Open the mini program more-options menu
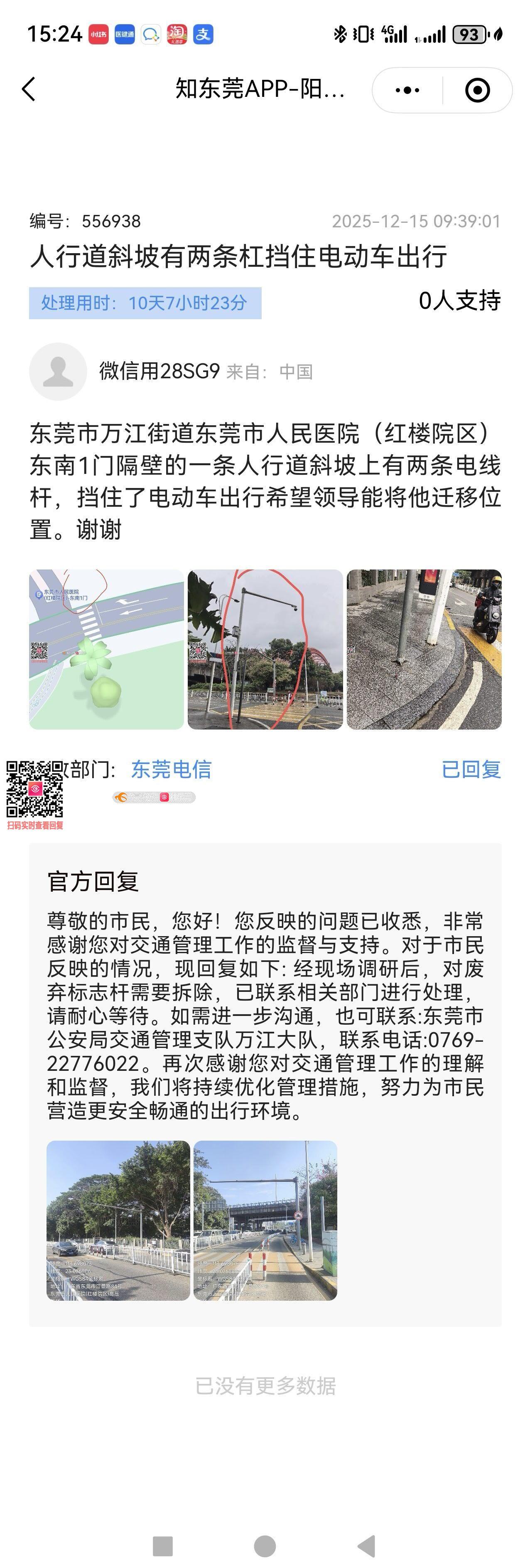The image size is (530, 1568). (407, 90)
